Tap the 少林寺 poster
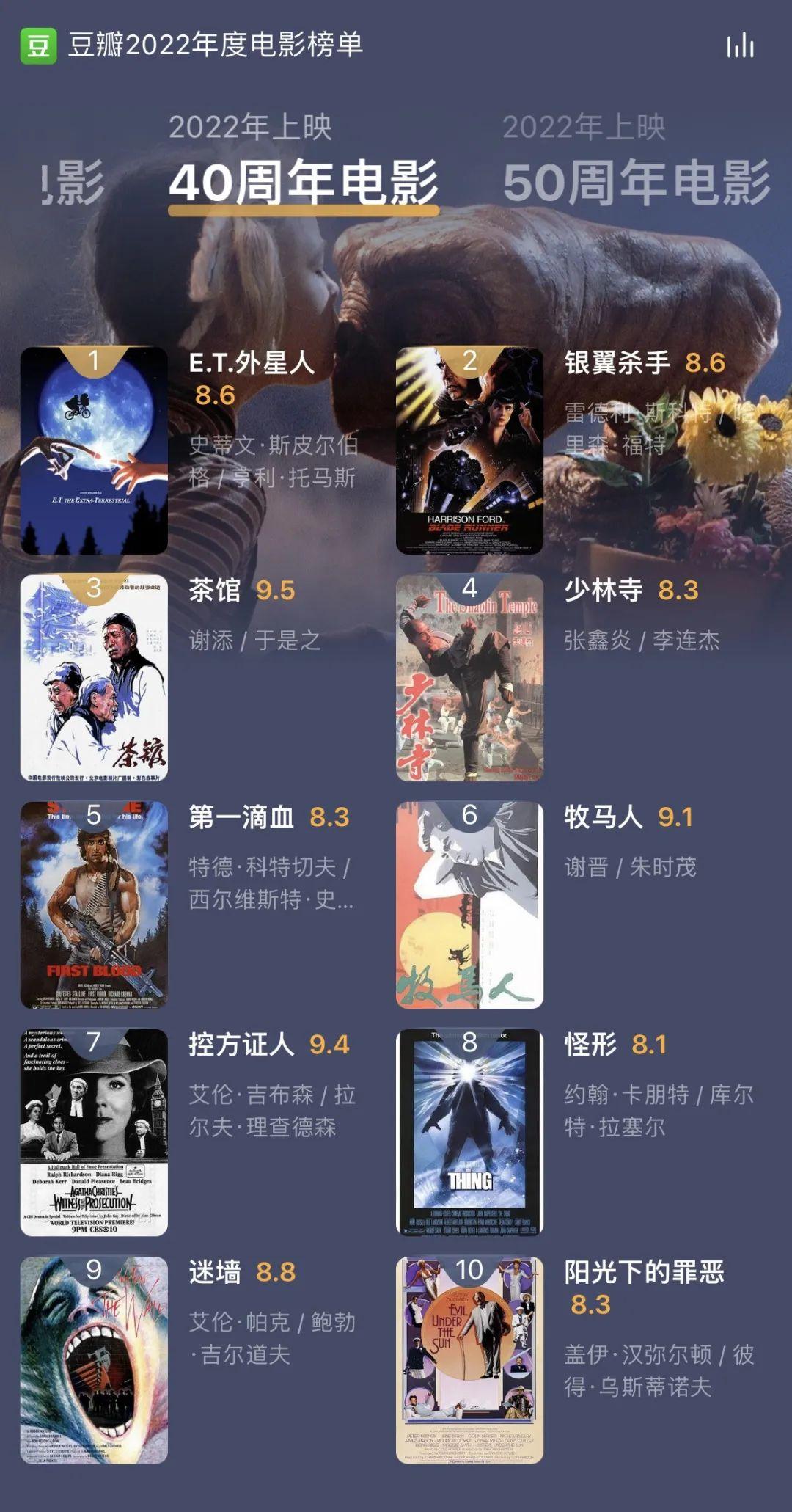 pyautogui.click(x=469, y=678)
